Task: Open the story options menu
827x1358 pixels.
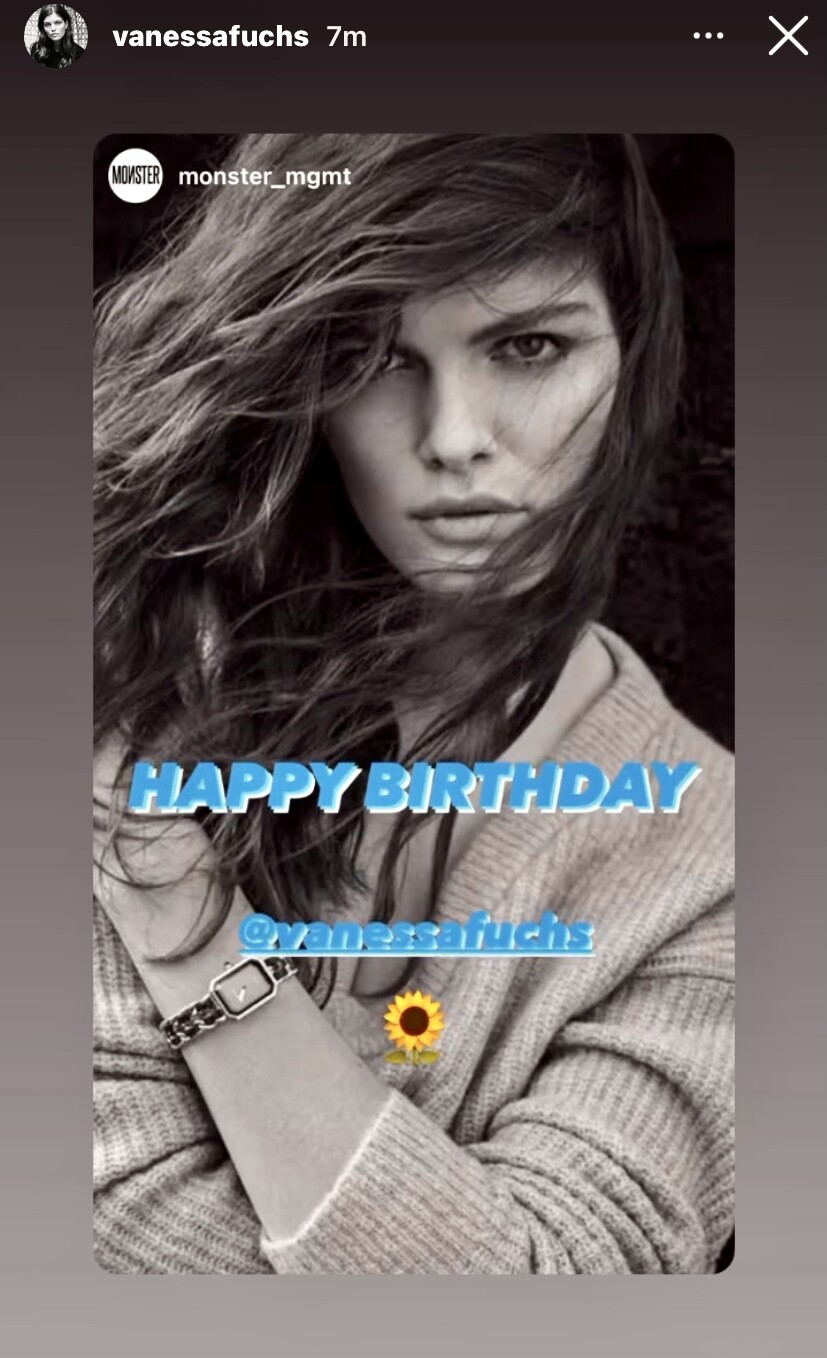Action: tap(708, 36)
